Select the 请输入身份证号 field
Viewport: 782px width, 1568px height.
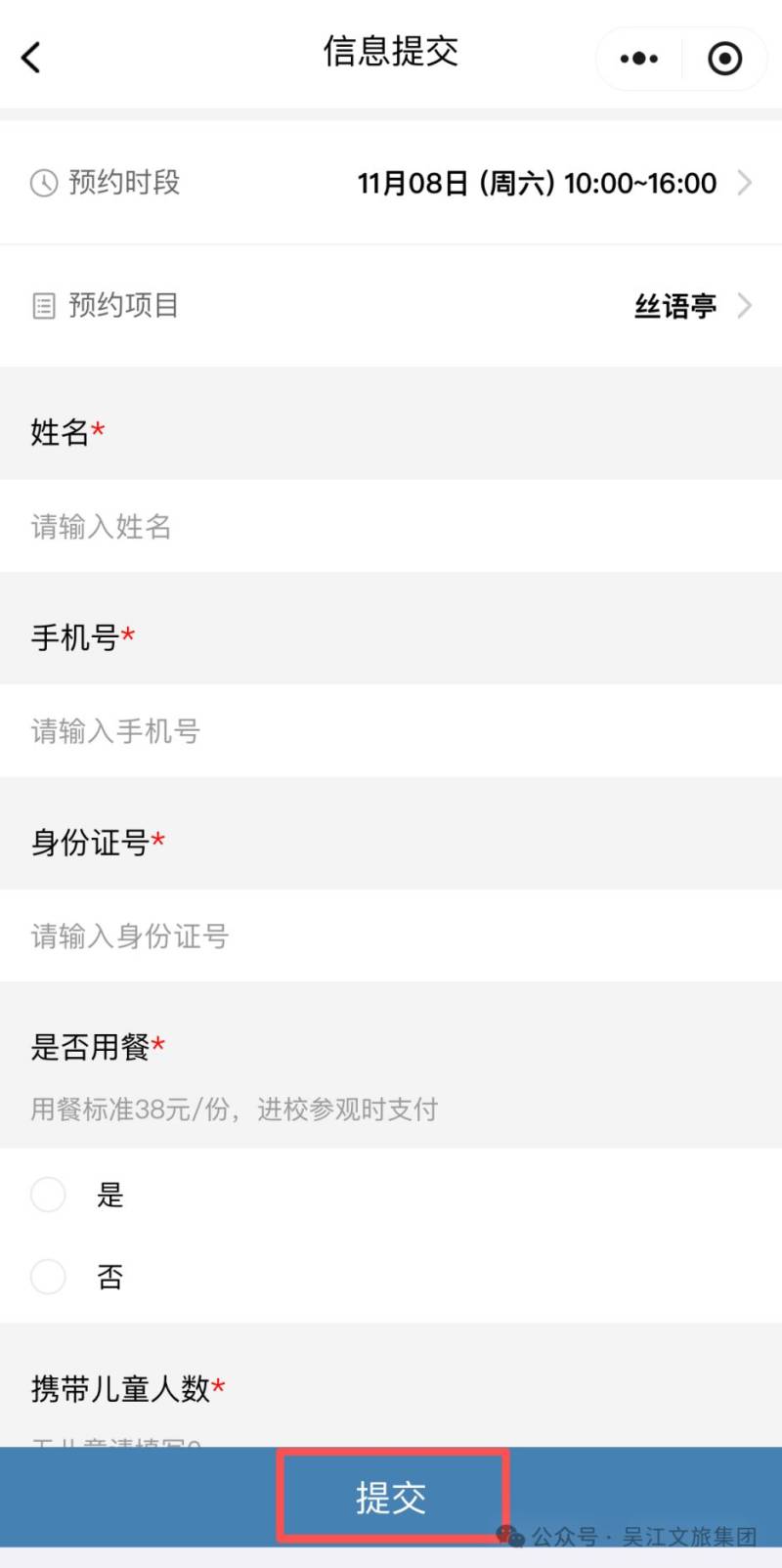coord(391,936)
